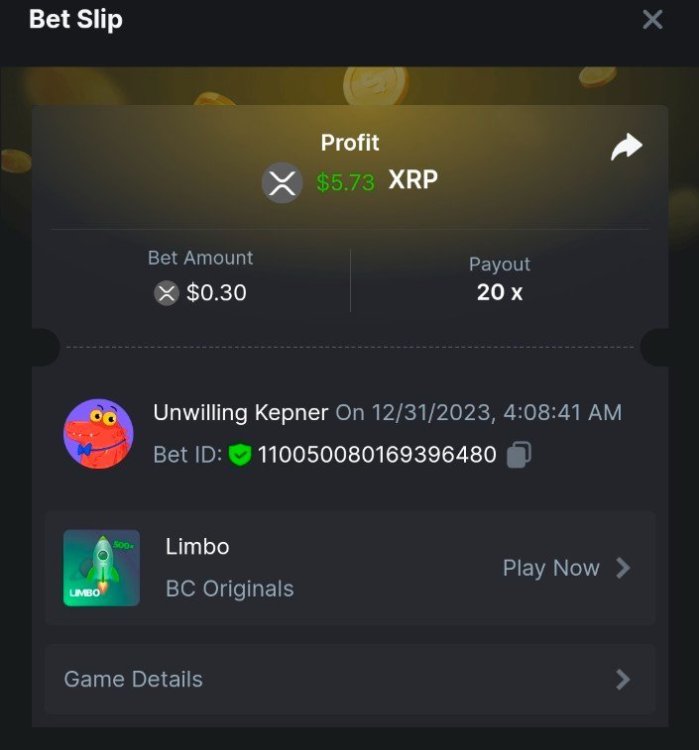The image size is (699, 750).
Task: Expand the Game Details section
Action: pos(350,679)
